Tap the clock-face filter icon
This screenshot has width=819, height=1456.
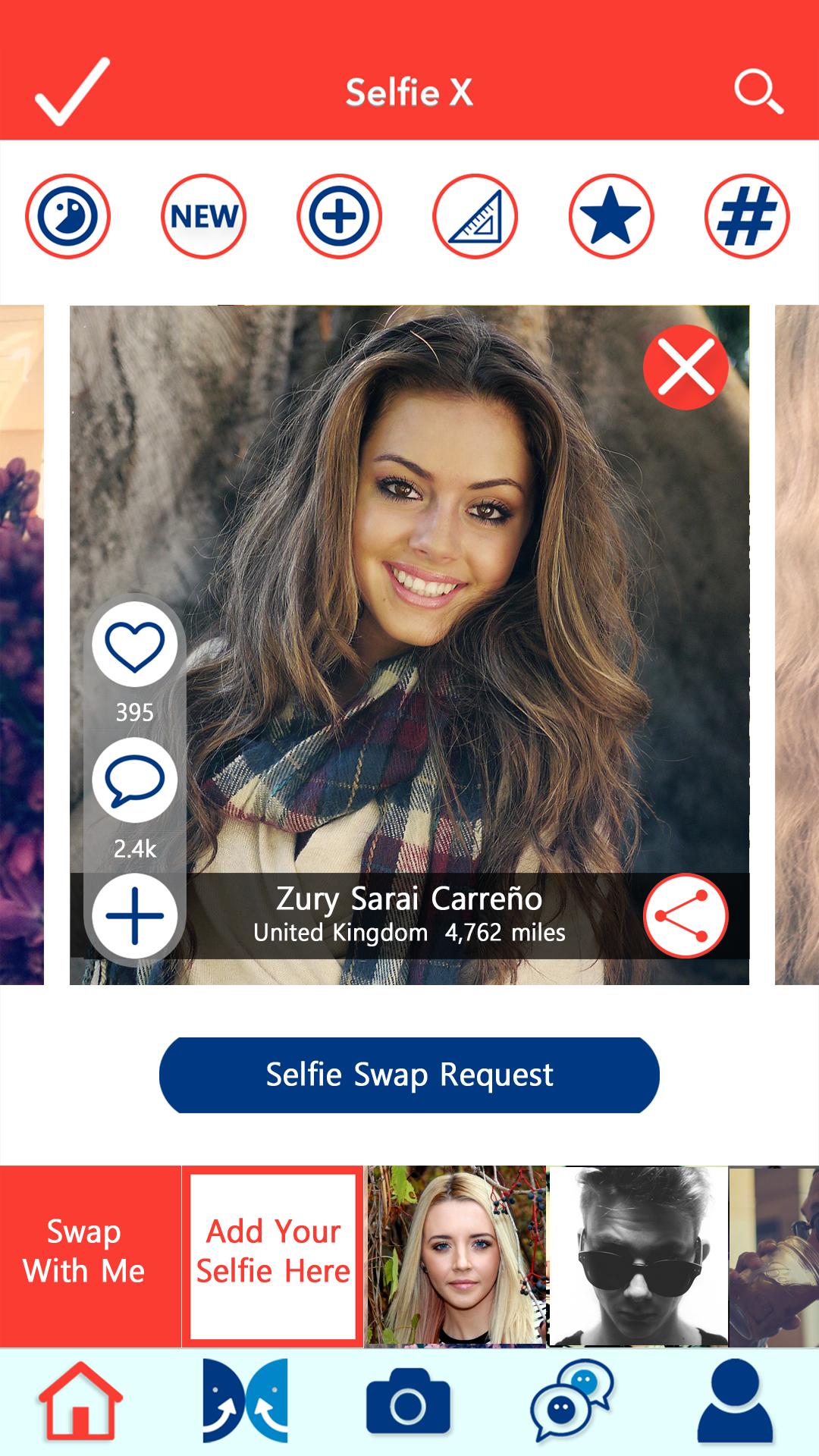click(x=67, y=217)
